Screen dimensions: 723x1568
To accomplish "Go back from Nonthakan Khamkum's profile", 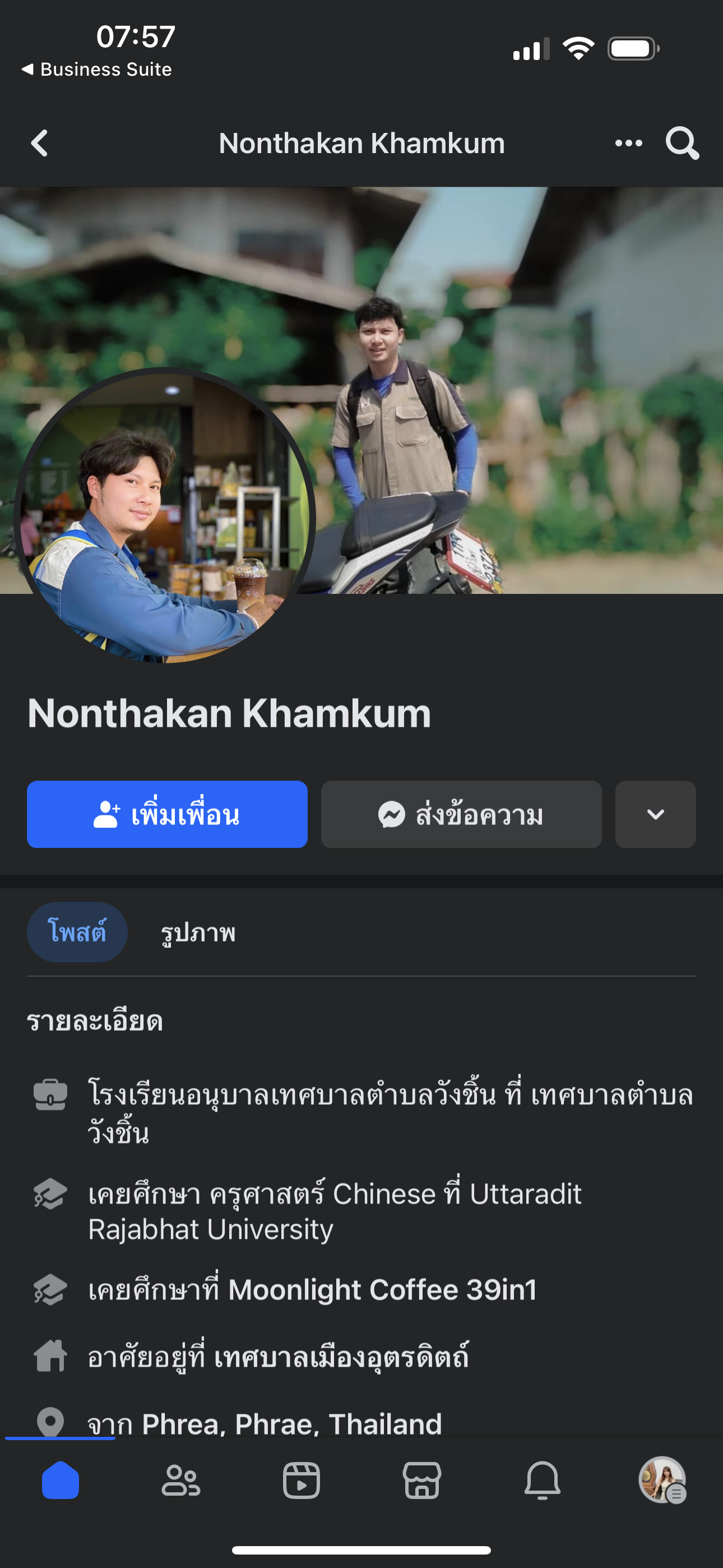I will coord(40,144).
